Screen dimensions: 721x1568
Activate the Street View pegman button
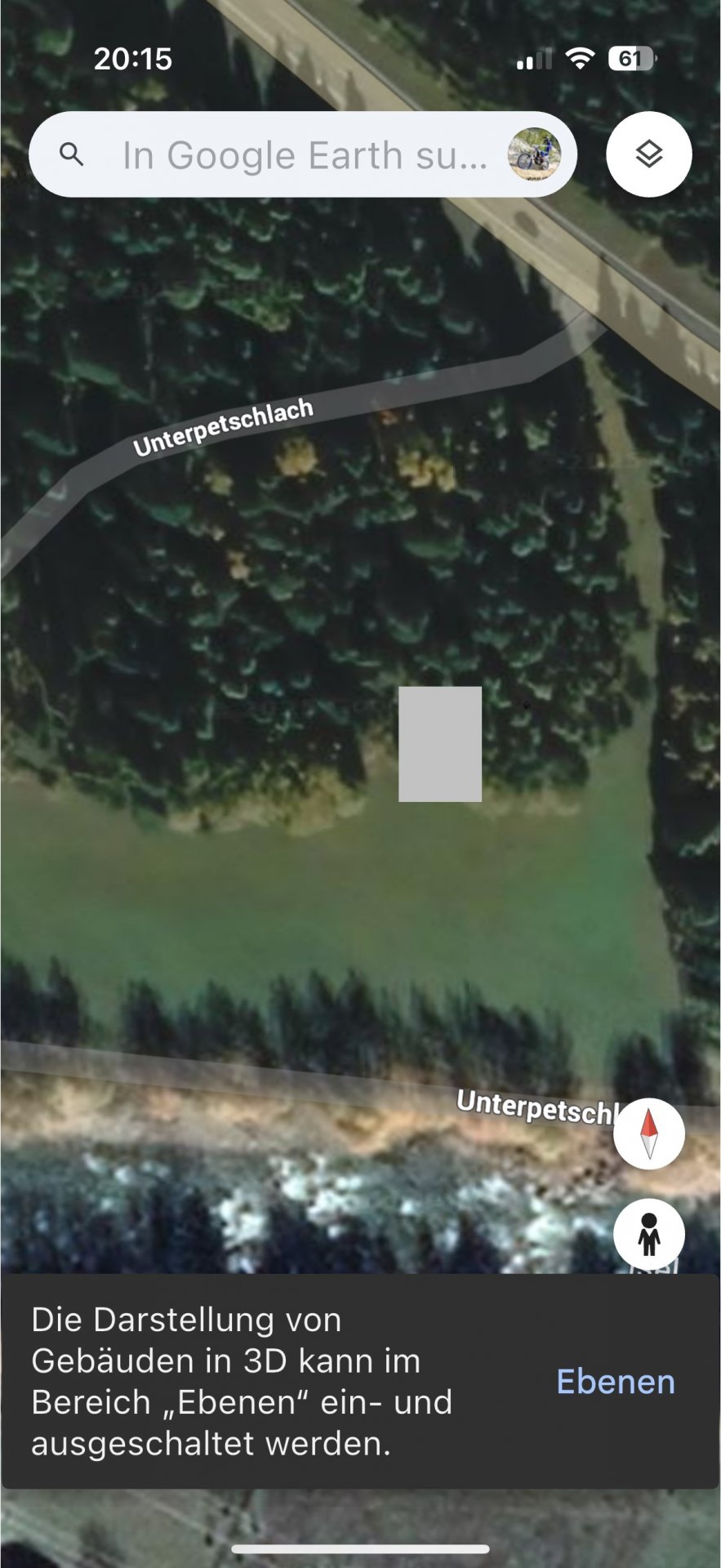(x=648, y=1233)
